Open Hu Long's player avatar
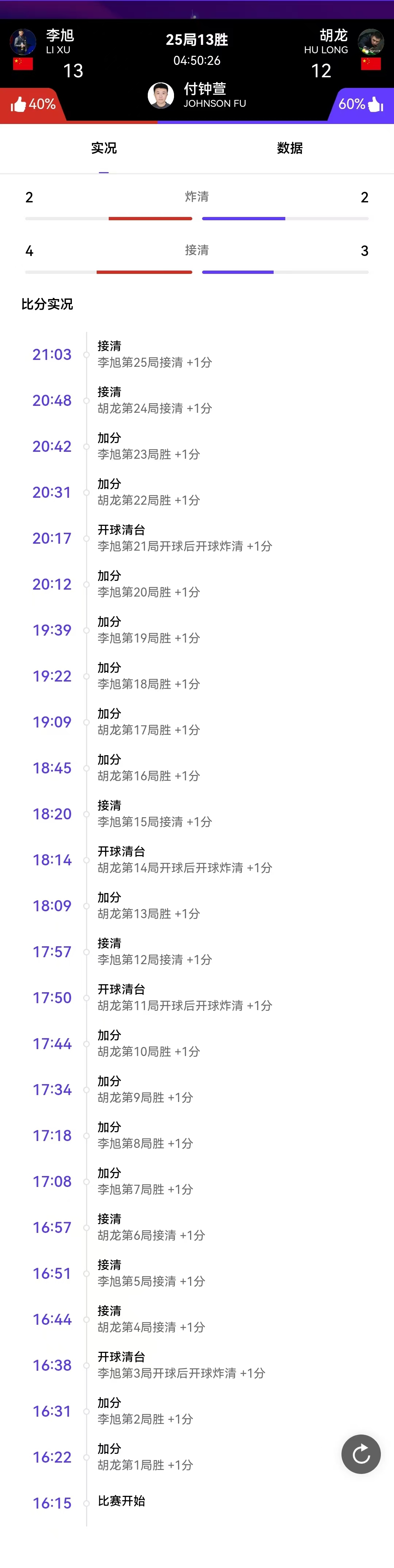The width and height of the screenshot is (394, 1568). tap(370, 42)
